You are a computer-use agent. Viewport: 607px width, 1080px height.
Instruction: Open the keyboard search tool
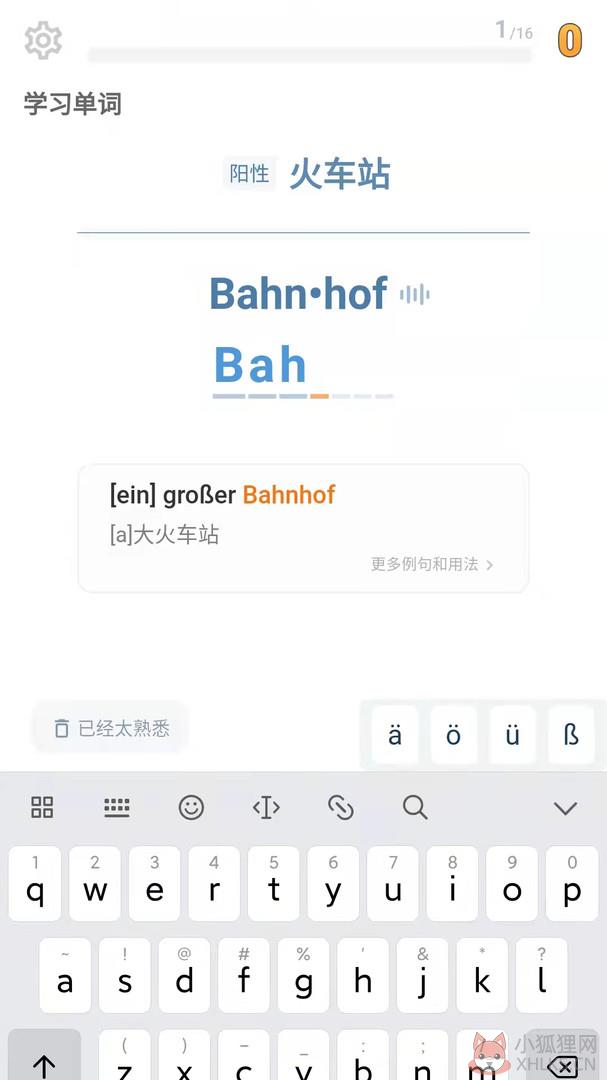tap(415, 807)
